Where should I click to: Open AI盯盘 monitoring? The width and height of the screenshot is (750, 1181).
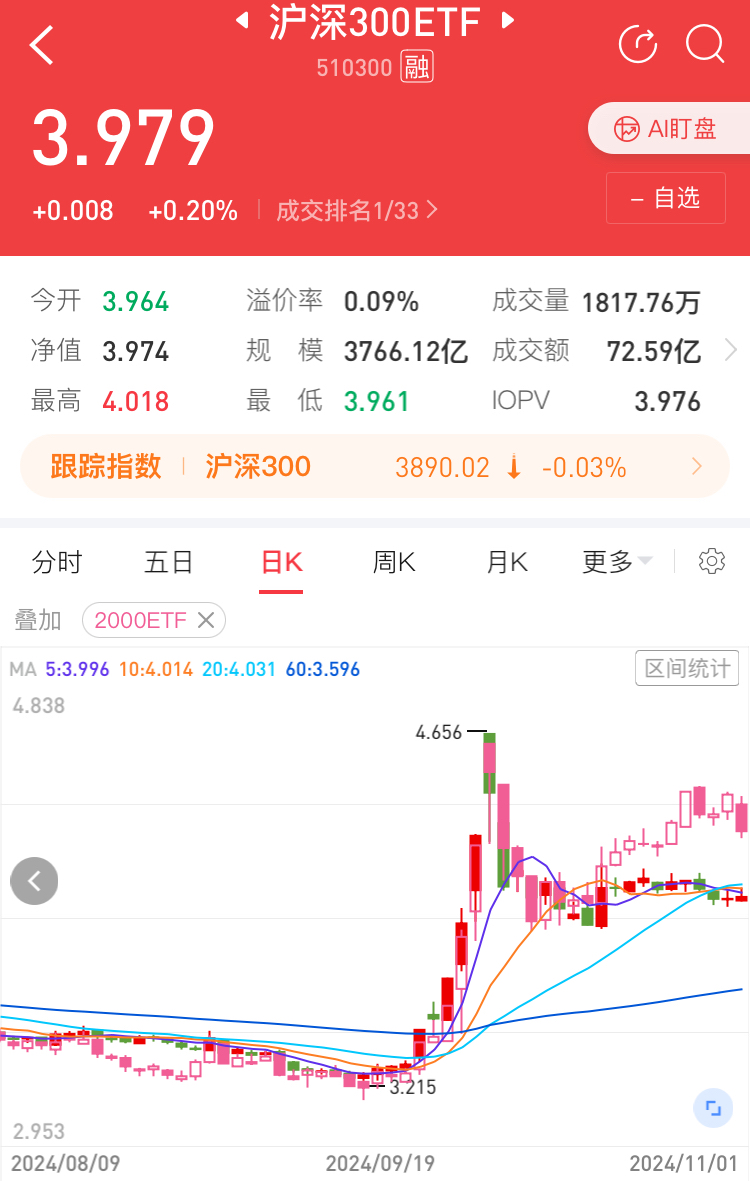668,129
